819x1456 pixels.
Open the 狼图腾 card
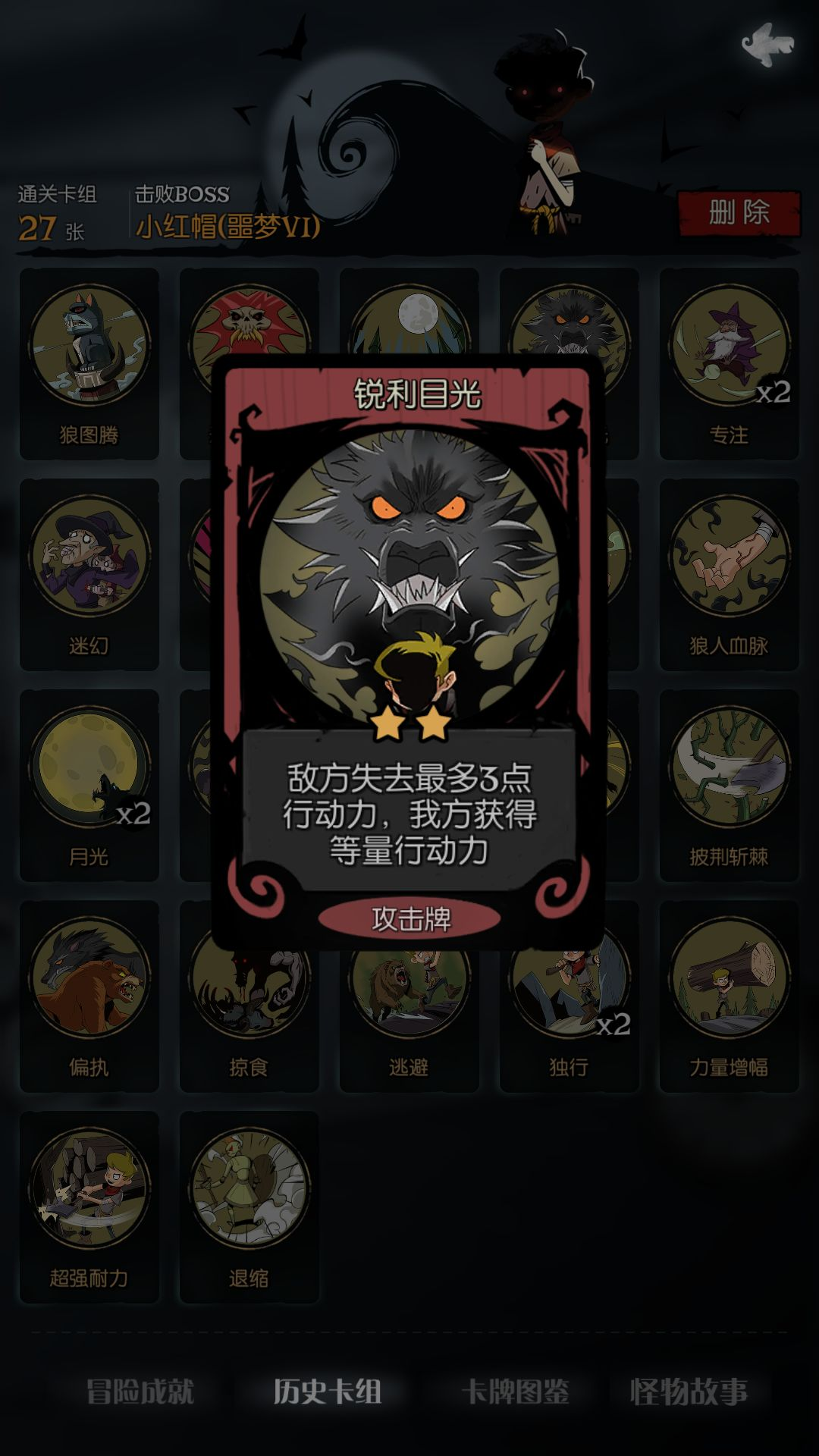(x=89, y=362)
